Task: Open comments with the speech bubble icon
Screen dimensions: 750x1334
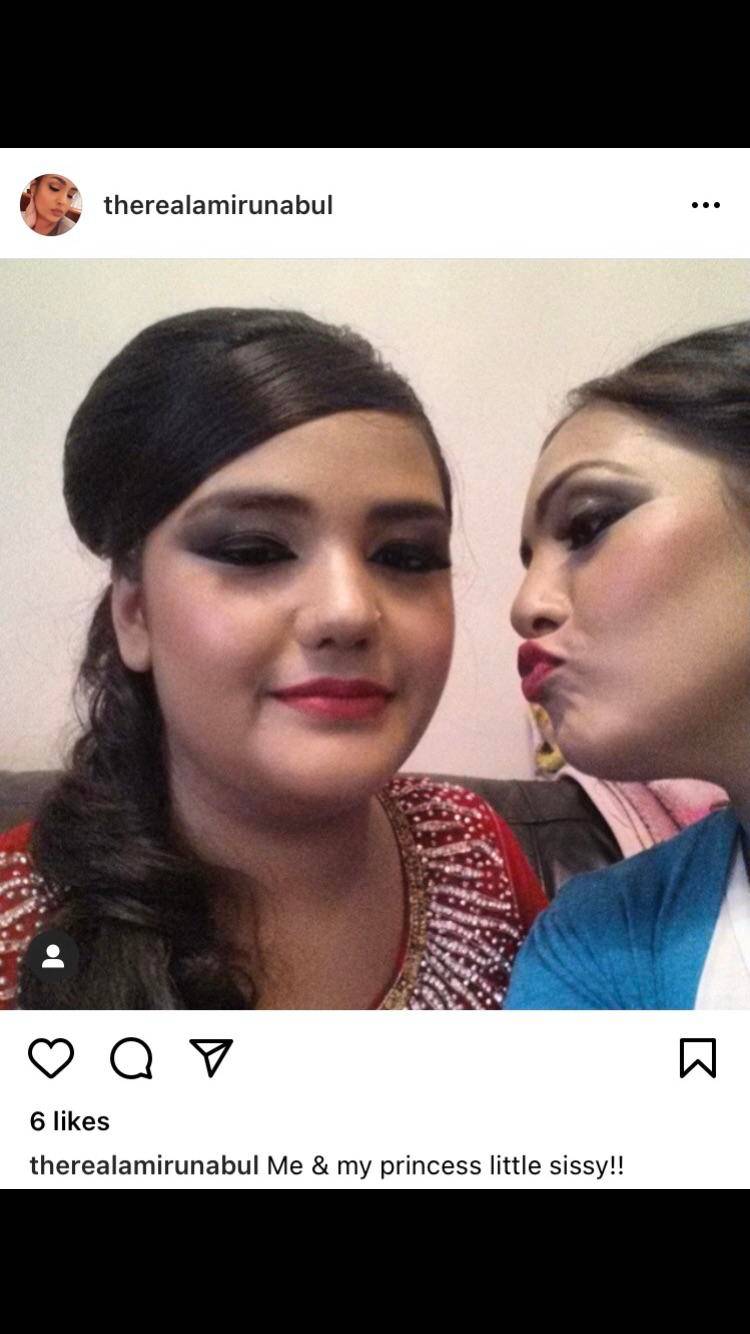Action: click(x=131, y=1058)
